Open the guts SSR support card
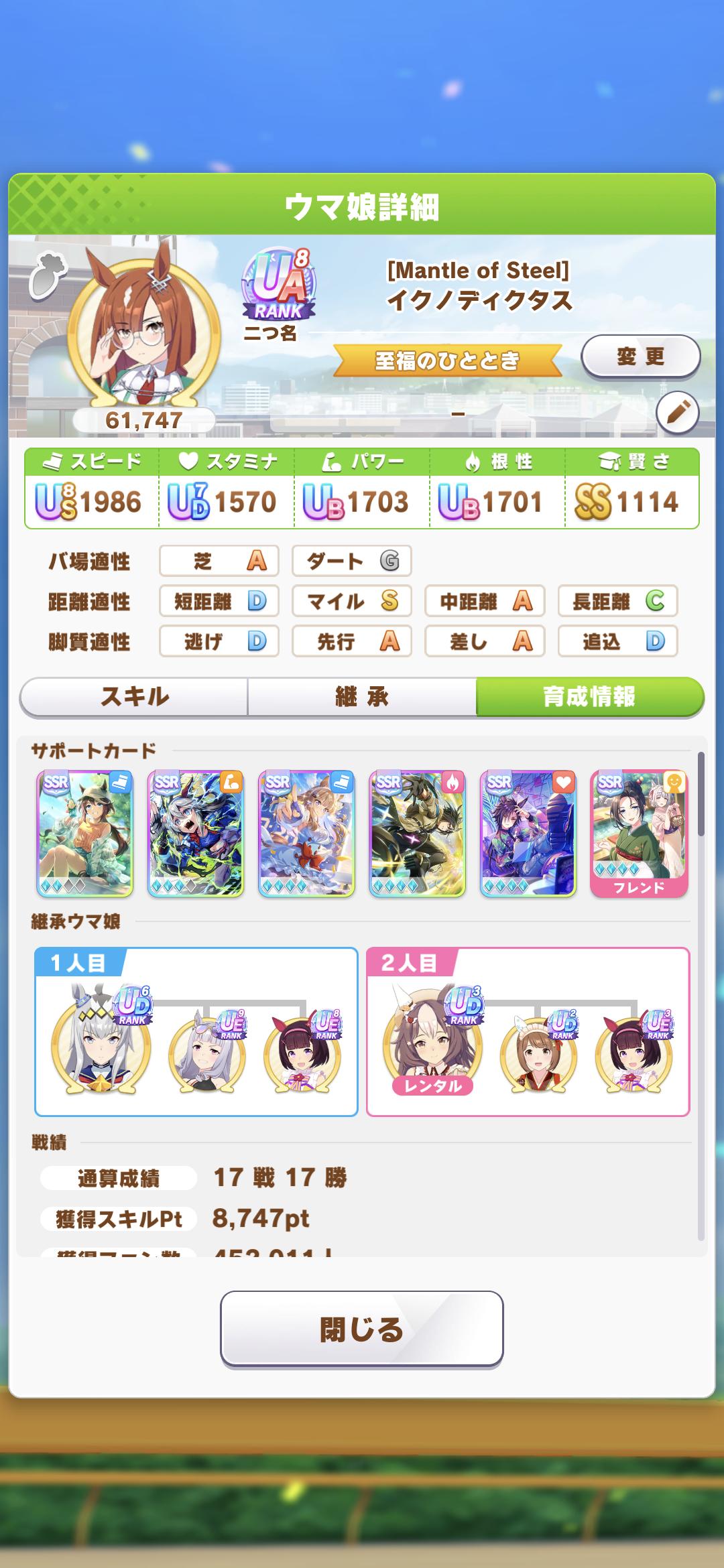Viewport: 724px width, 1568px height. click(417, 834)
